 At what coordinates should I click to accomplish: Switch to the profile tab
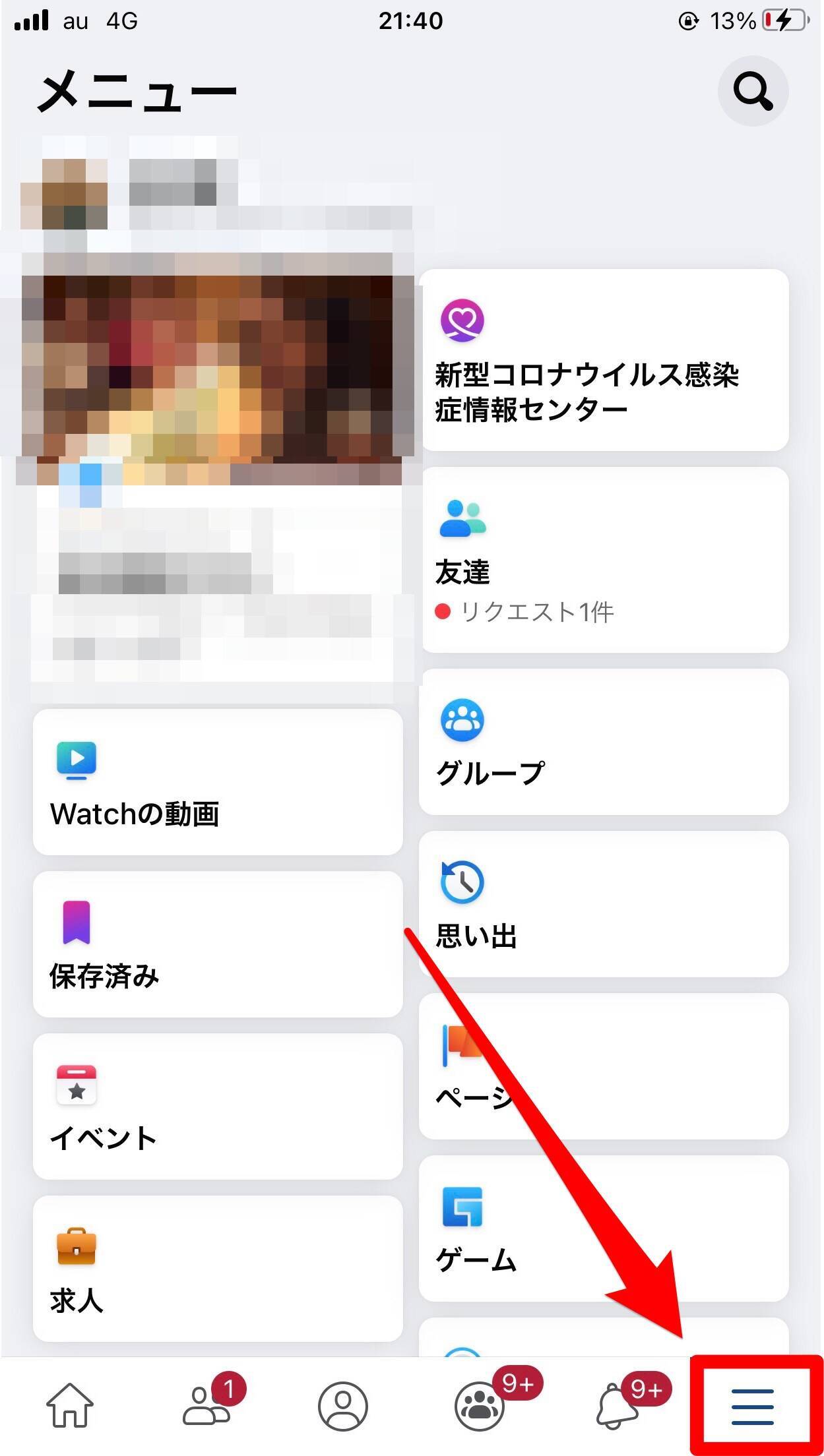[343, 1406]
